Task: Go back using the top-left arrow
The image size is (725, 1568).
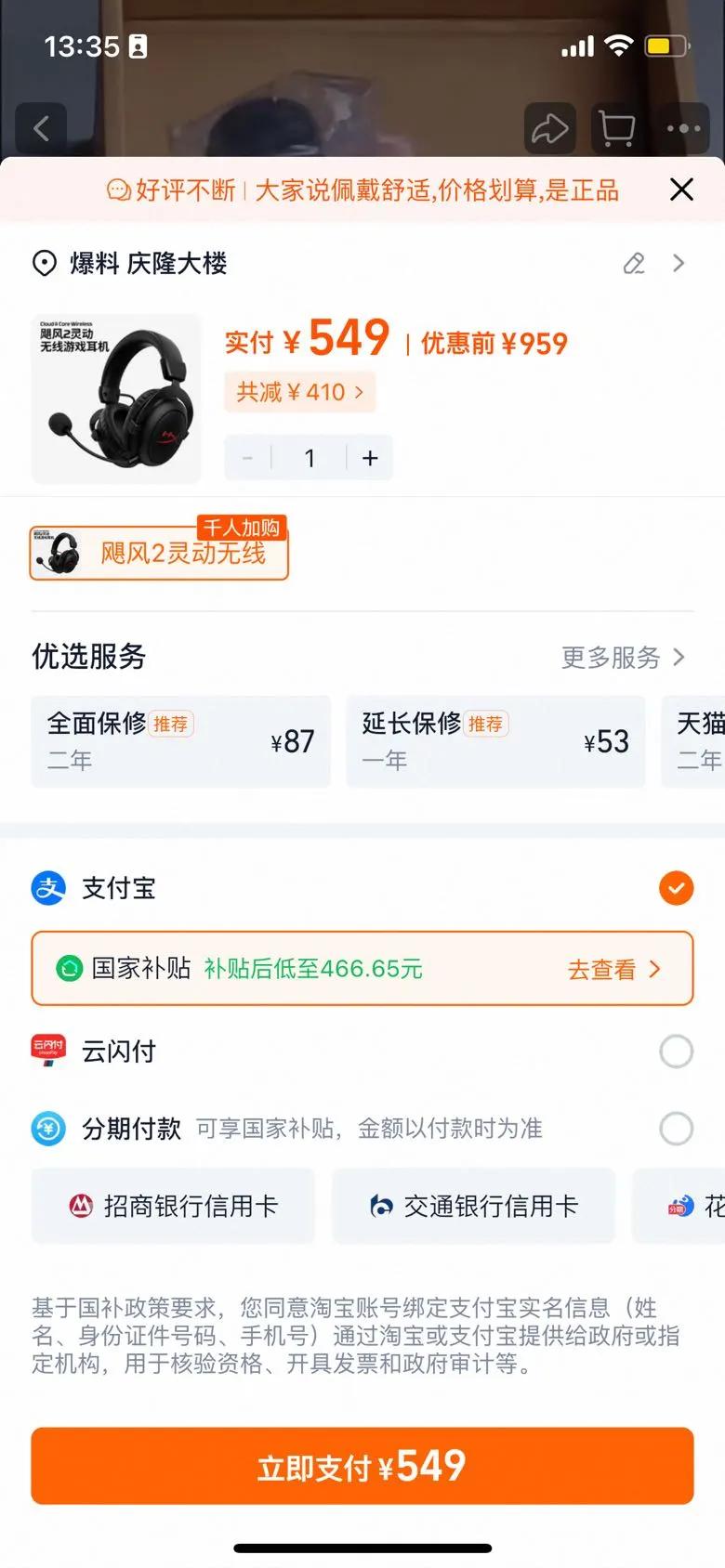Action: (41, 129)
